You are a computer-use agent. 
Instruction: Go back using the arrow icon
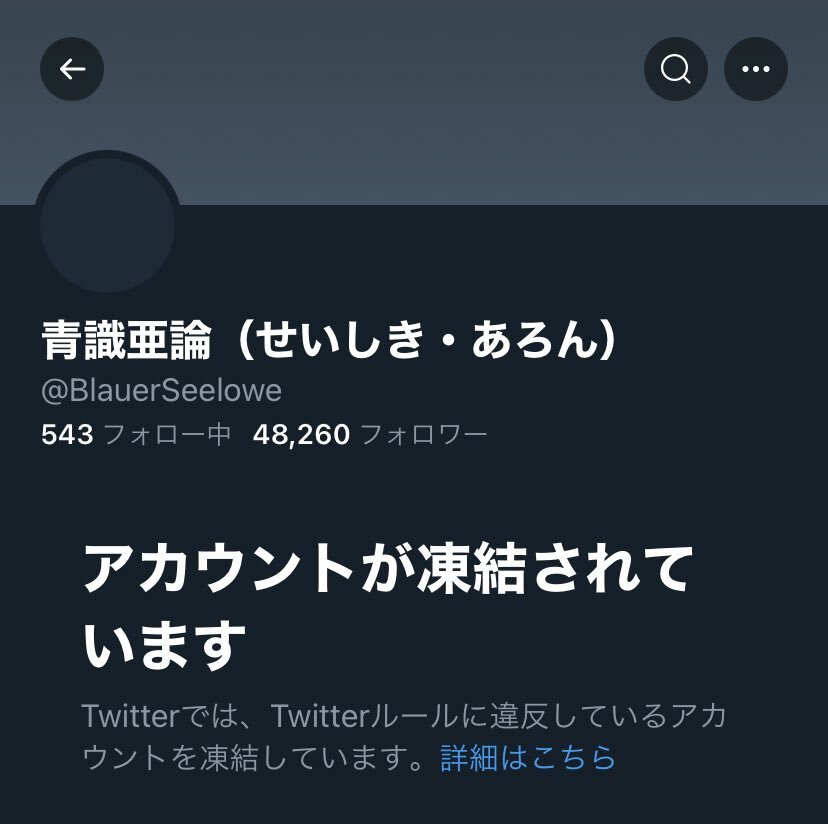72,69
